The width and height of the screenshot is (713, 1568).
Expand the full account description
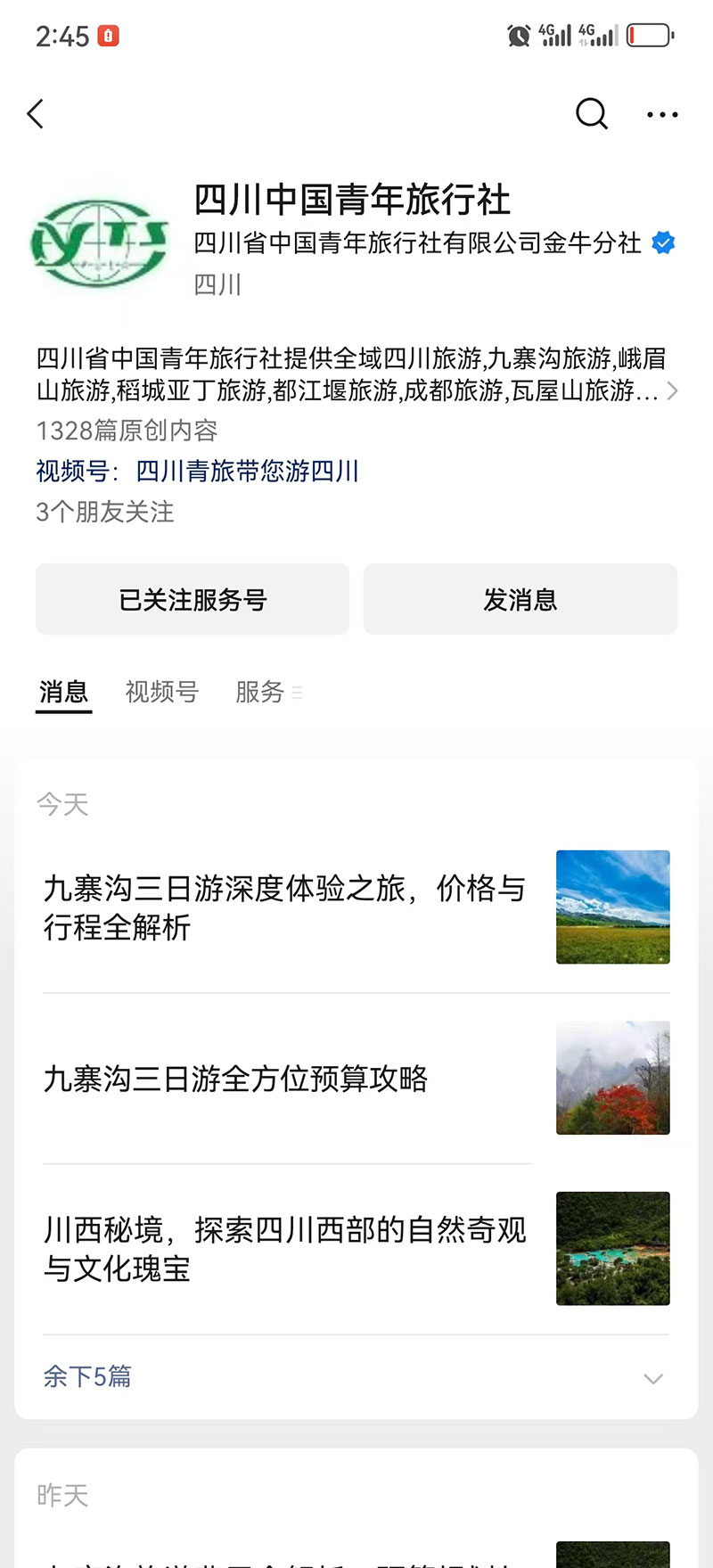pos(672,390)
